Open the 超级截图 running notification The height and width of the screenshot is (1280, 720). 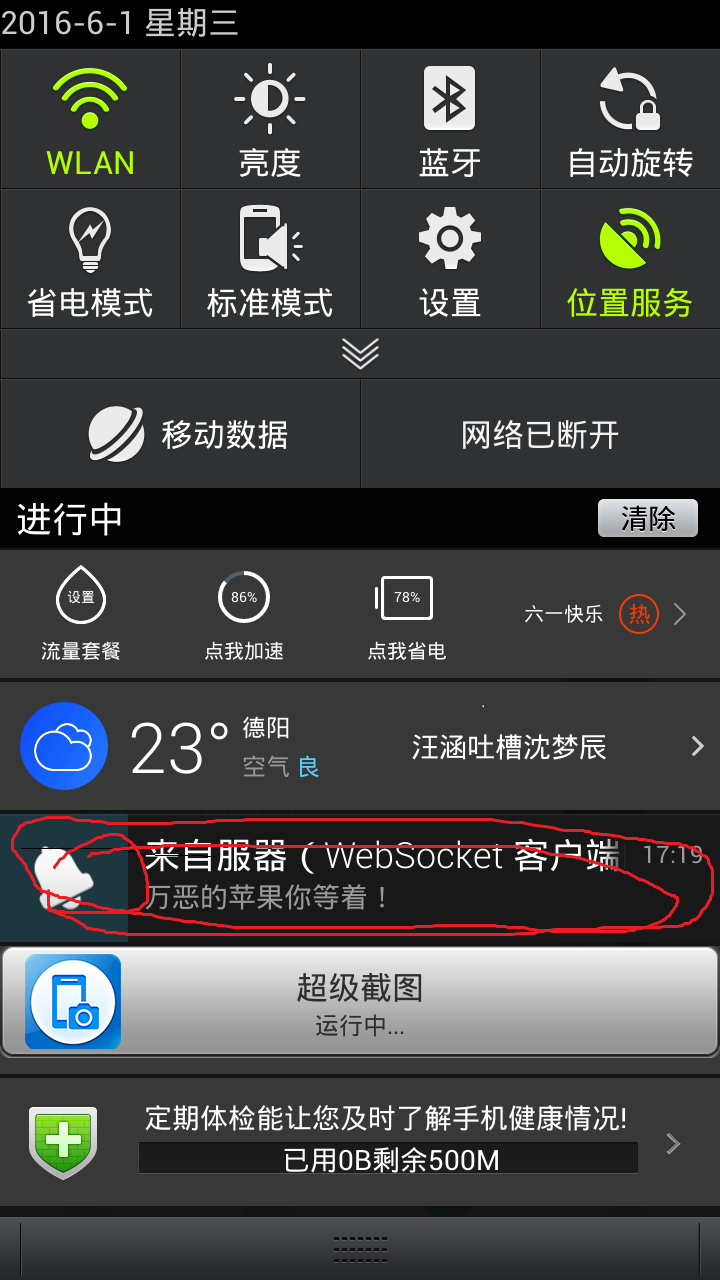click(x=360, y=1002)
